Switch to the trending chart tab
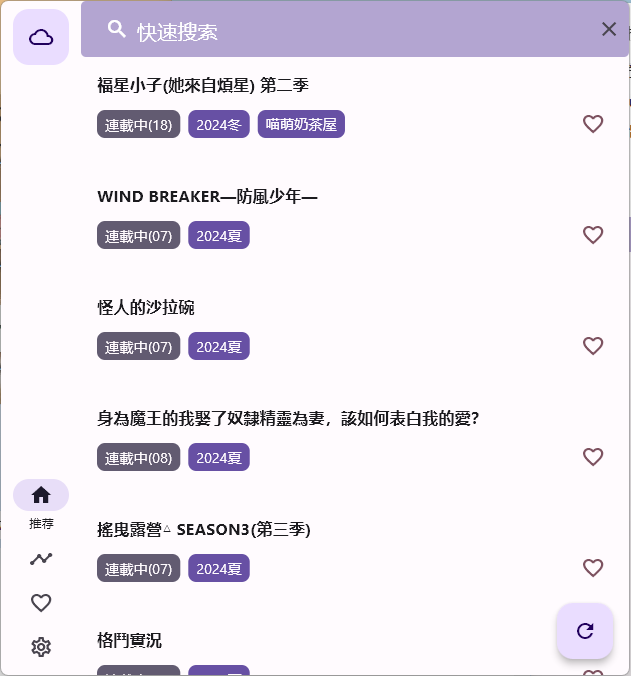The image size is (631, 676). click(41, 559)
